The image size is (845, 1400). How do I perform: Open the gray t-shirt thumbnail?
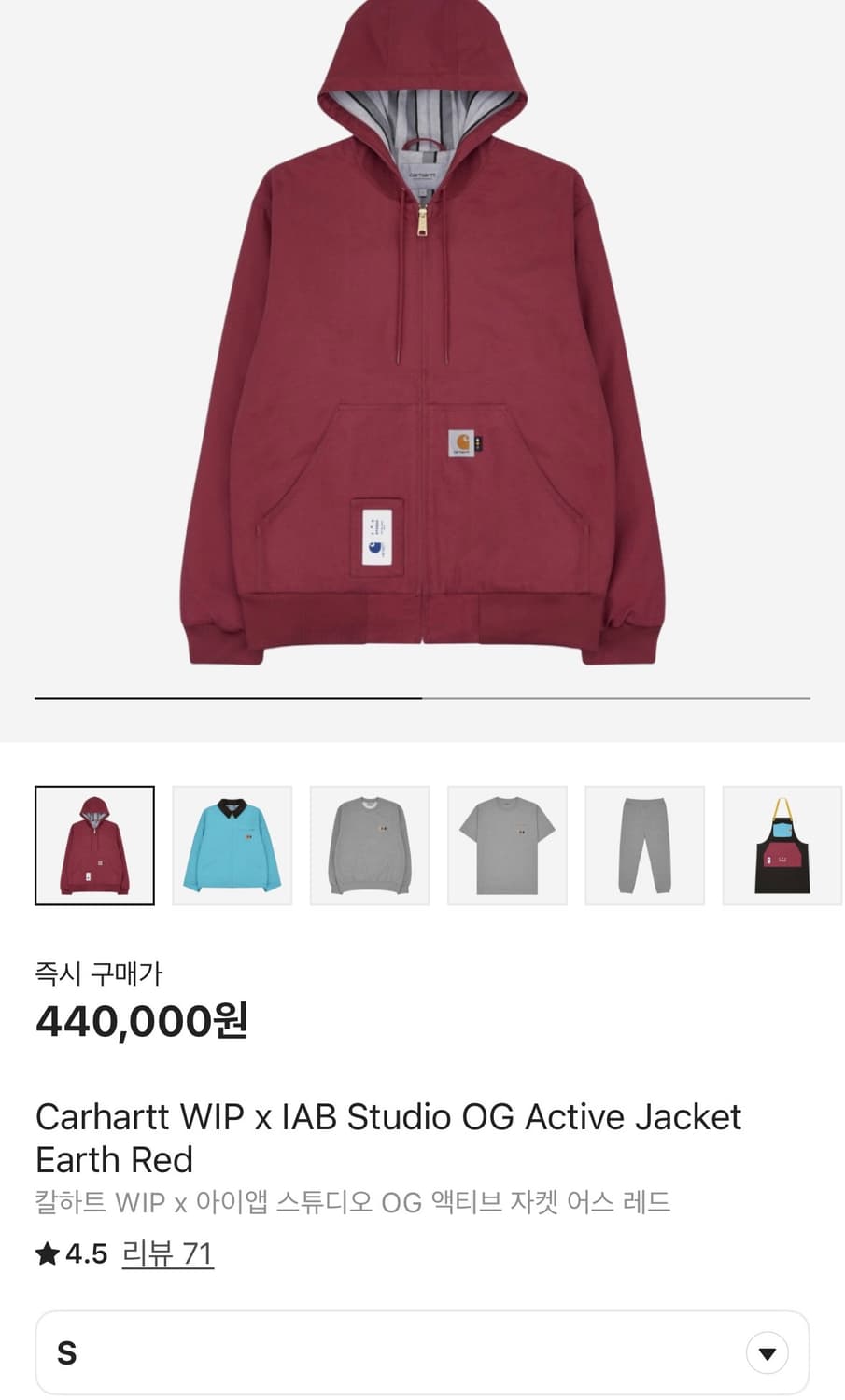(508, 844)
